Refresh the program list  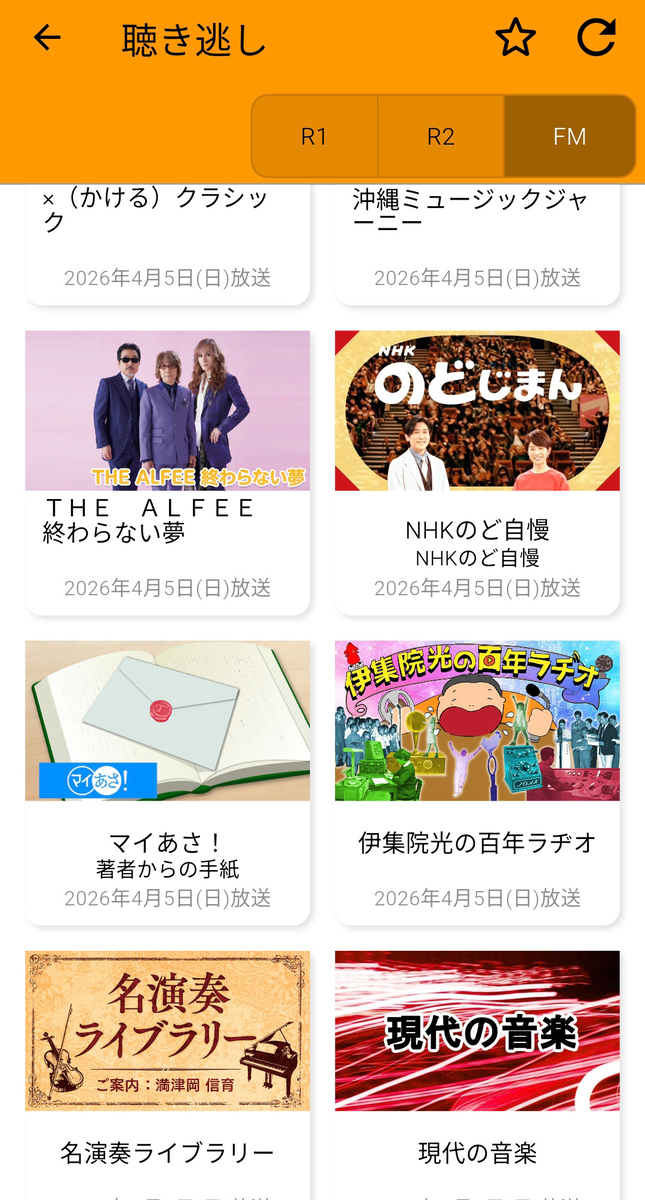pyautogui.click(x=597, y=38)
